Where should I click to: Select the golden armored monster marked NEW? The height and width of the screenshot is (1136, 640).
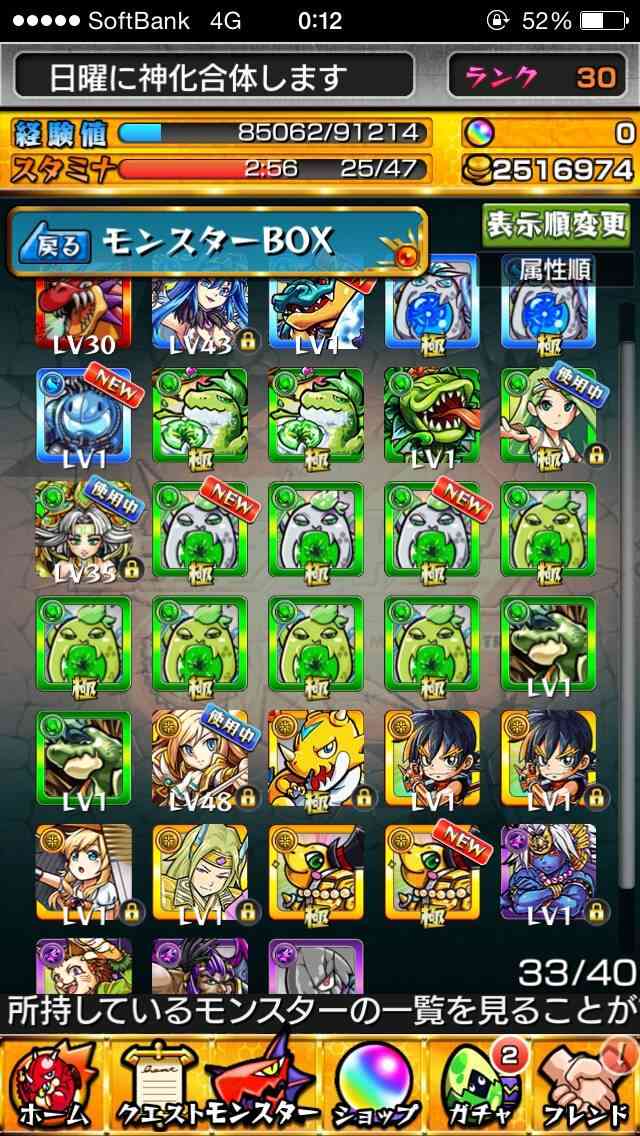coord(433,873)
